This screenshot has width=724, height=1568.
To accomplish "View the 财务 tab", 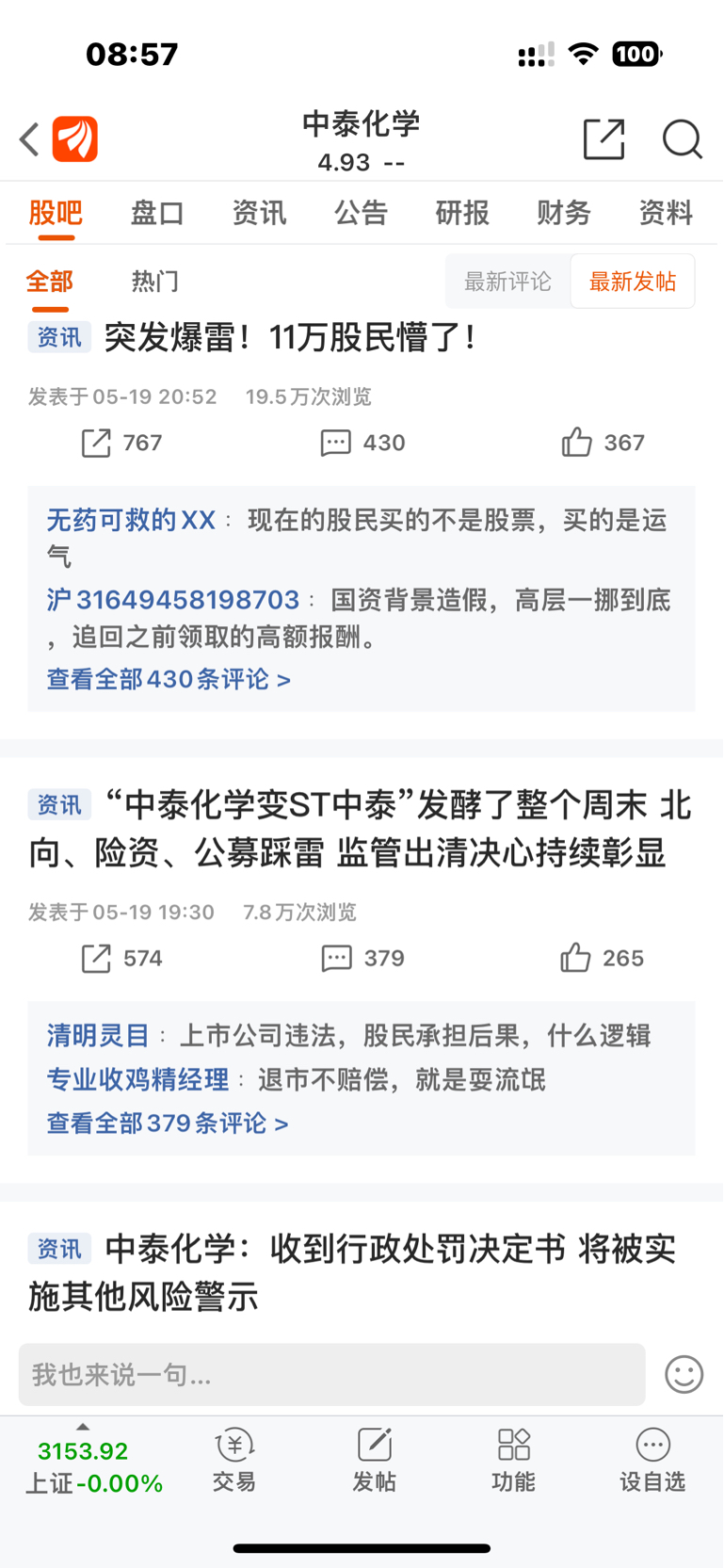I will pyautogui.click(x=564, y=213).
